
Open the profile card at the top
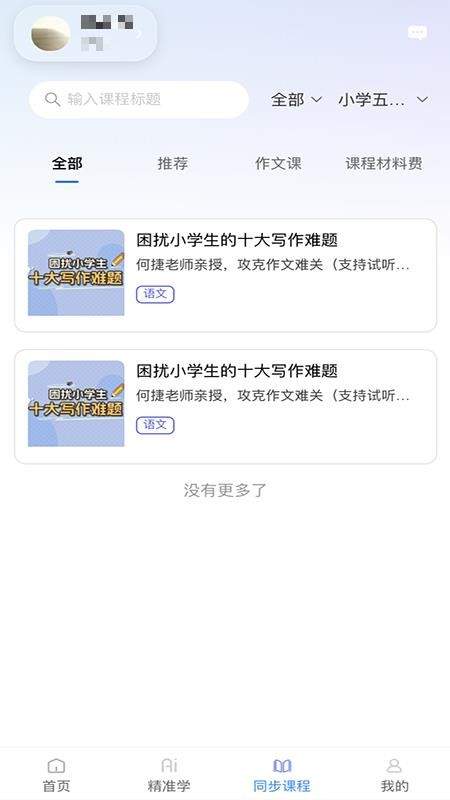[85, 34]
